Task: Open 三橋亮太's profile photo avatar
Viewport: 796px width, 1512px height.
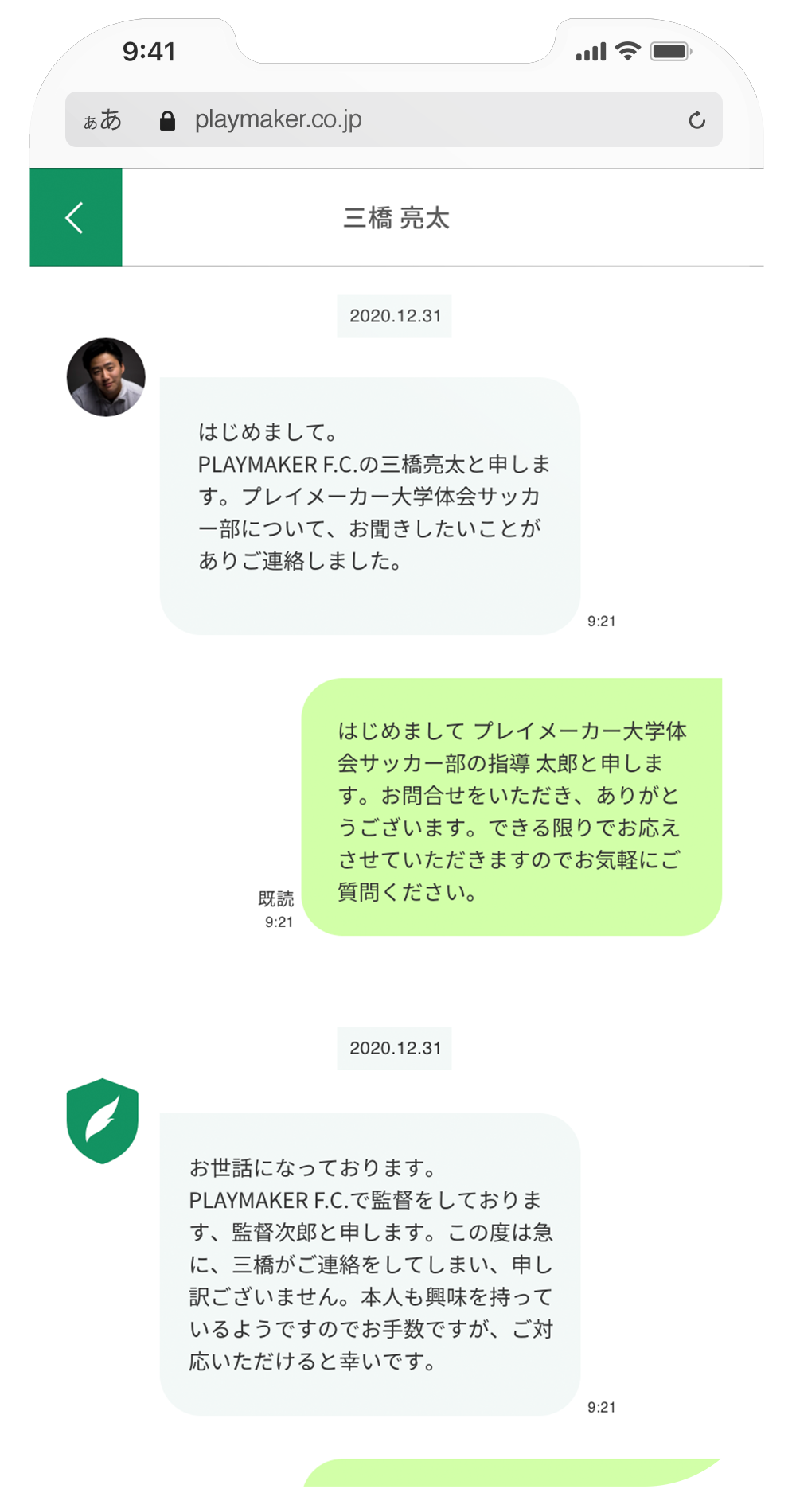Action: tap(106, 377)
